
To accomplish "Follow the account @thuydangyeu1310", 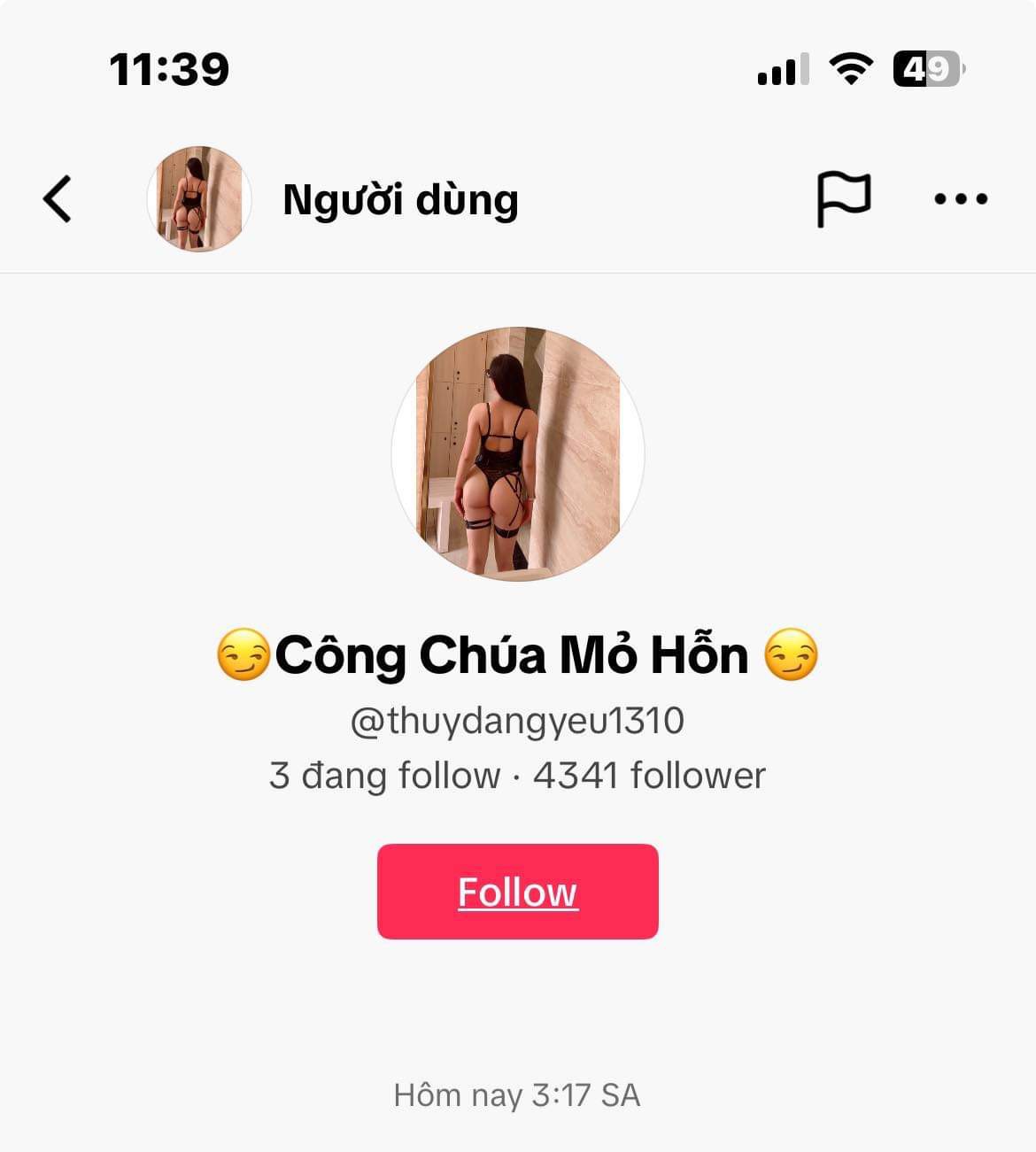I will 517,892.
